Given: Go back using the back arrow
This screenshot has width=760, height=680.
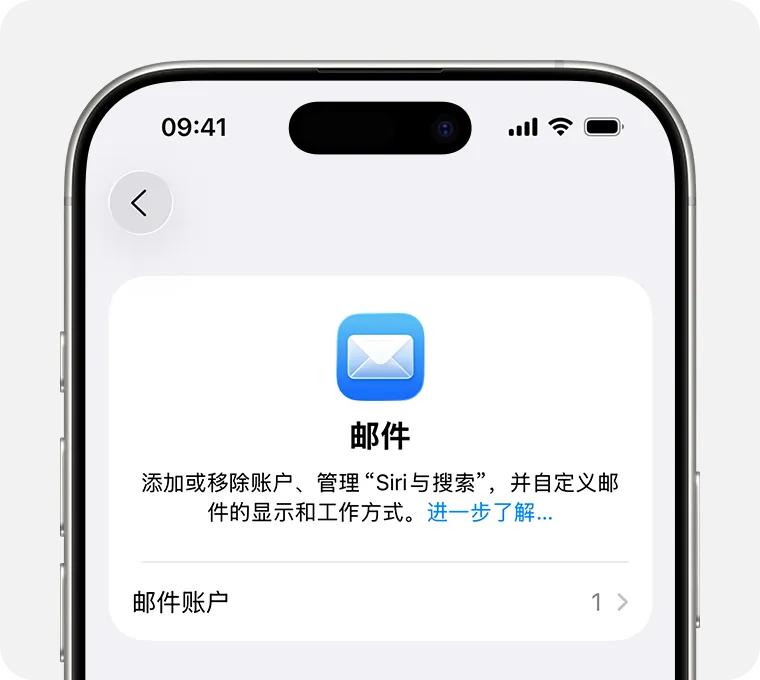Looking at the screenshot, I should pyautogui.click(x=140, y=203).
